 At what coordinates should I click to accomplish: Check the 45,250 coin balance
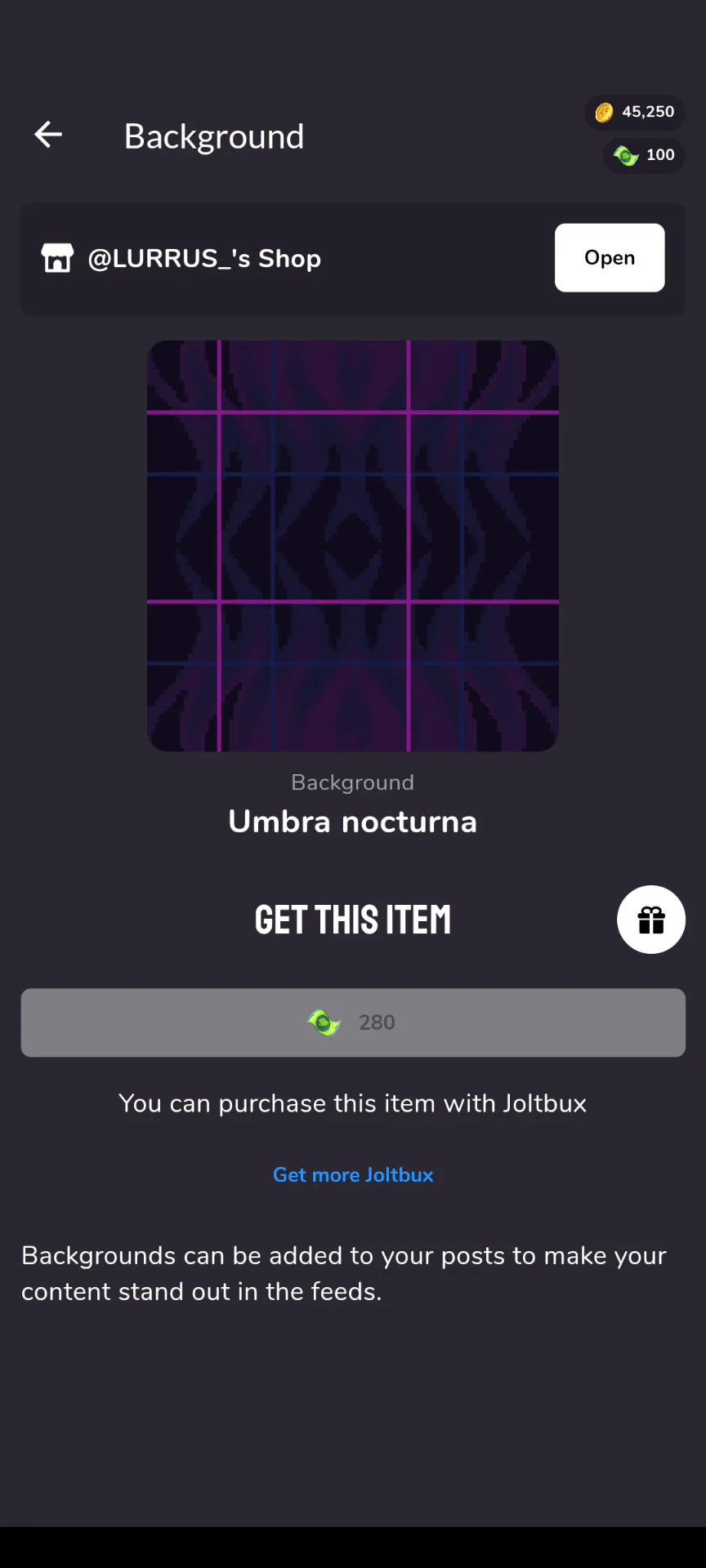(634, 112)
